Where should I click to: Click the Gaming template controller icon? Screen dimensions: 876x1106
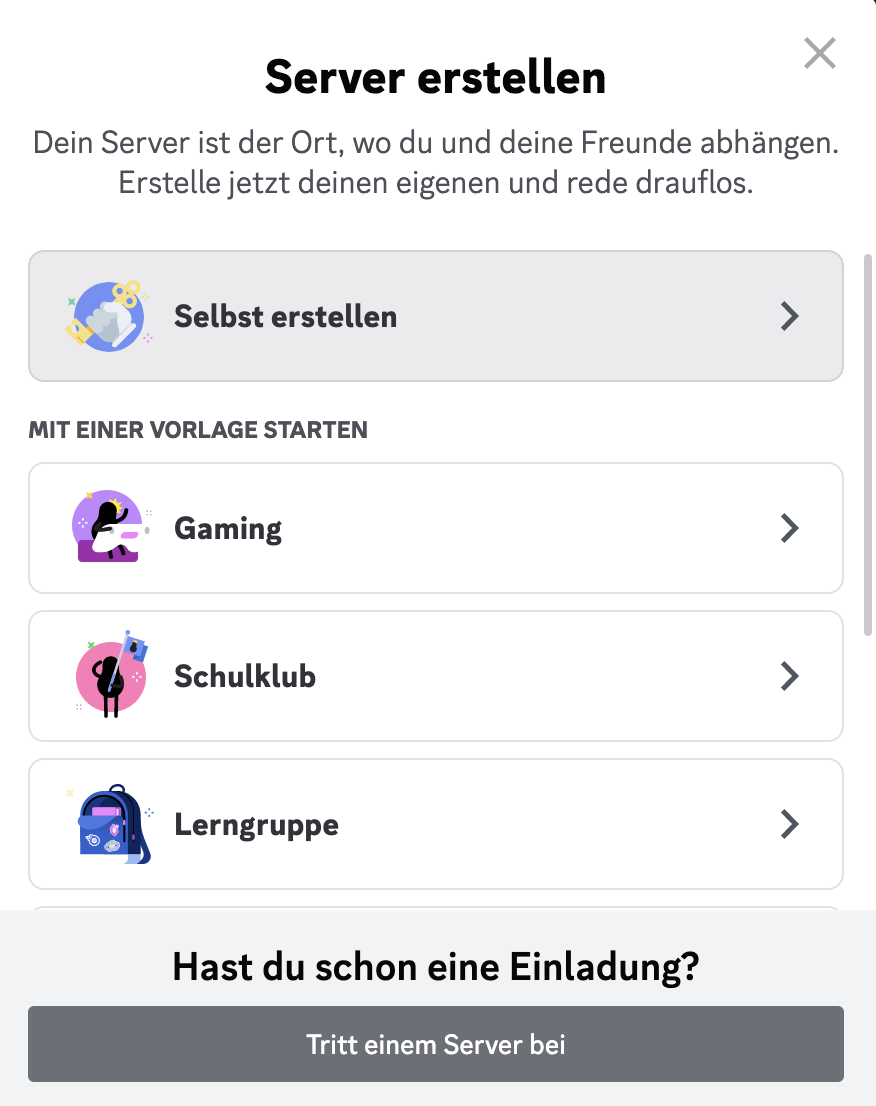pos(108,528)
